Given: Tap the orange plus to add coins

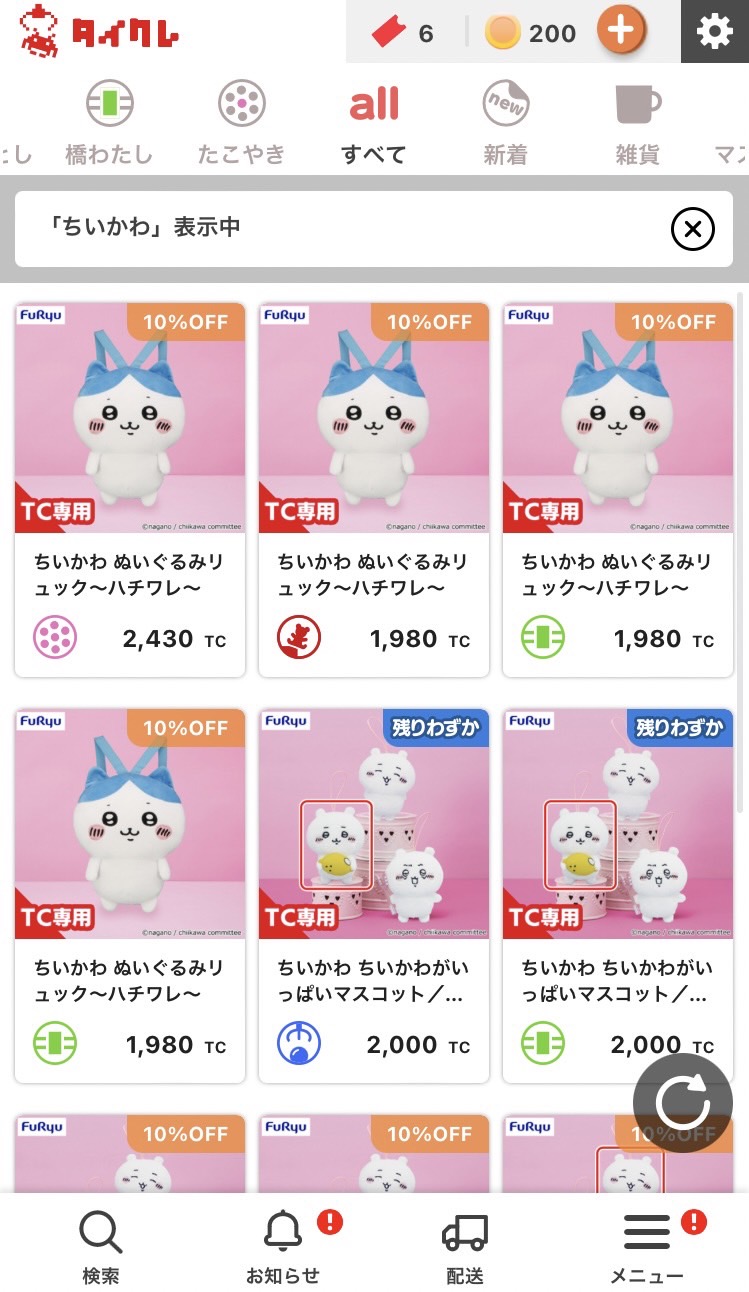Looking at the screenshot, I should pyautogui.click(x=621, y=30).
